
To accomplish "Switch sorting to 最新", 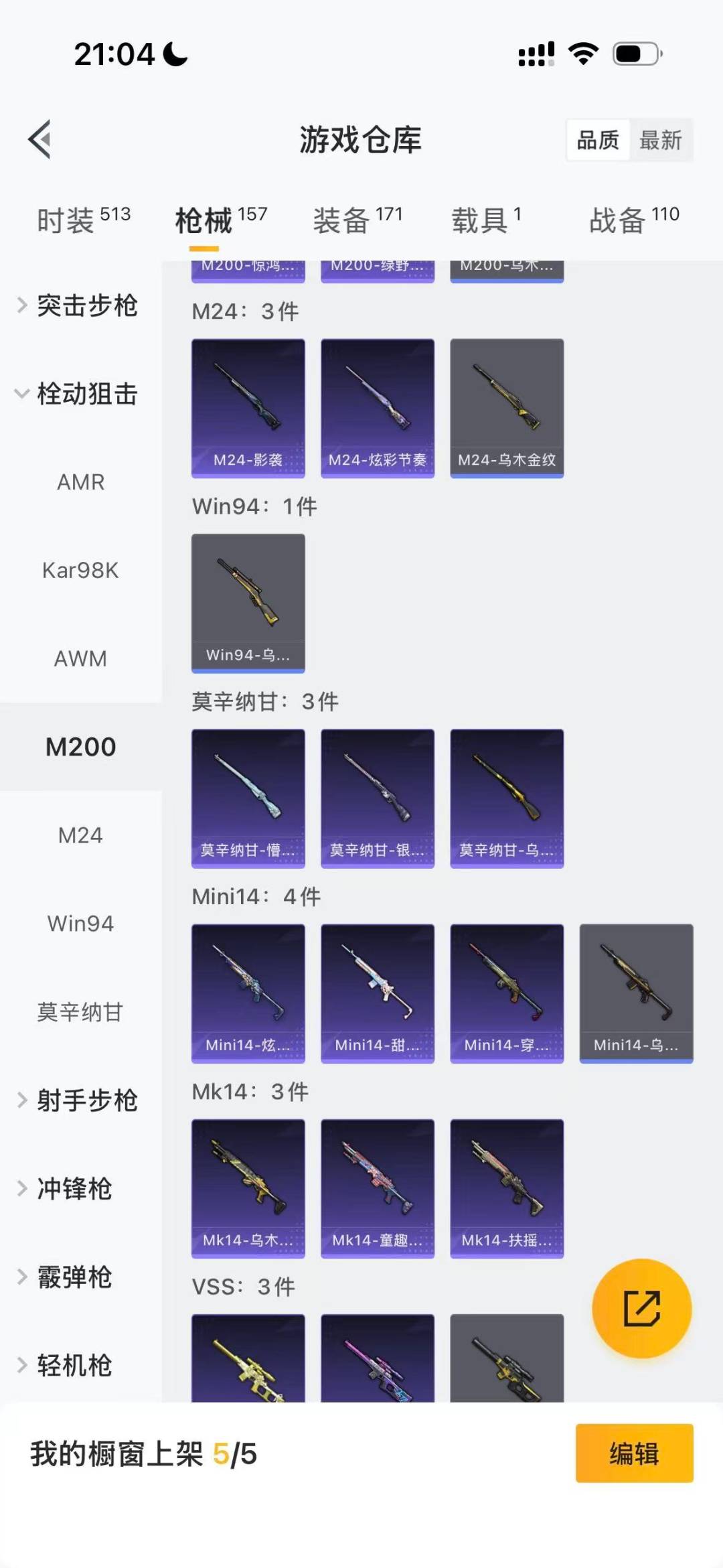I will (661, 140).
